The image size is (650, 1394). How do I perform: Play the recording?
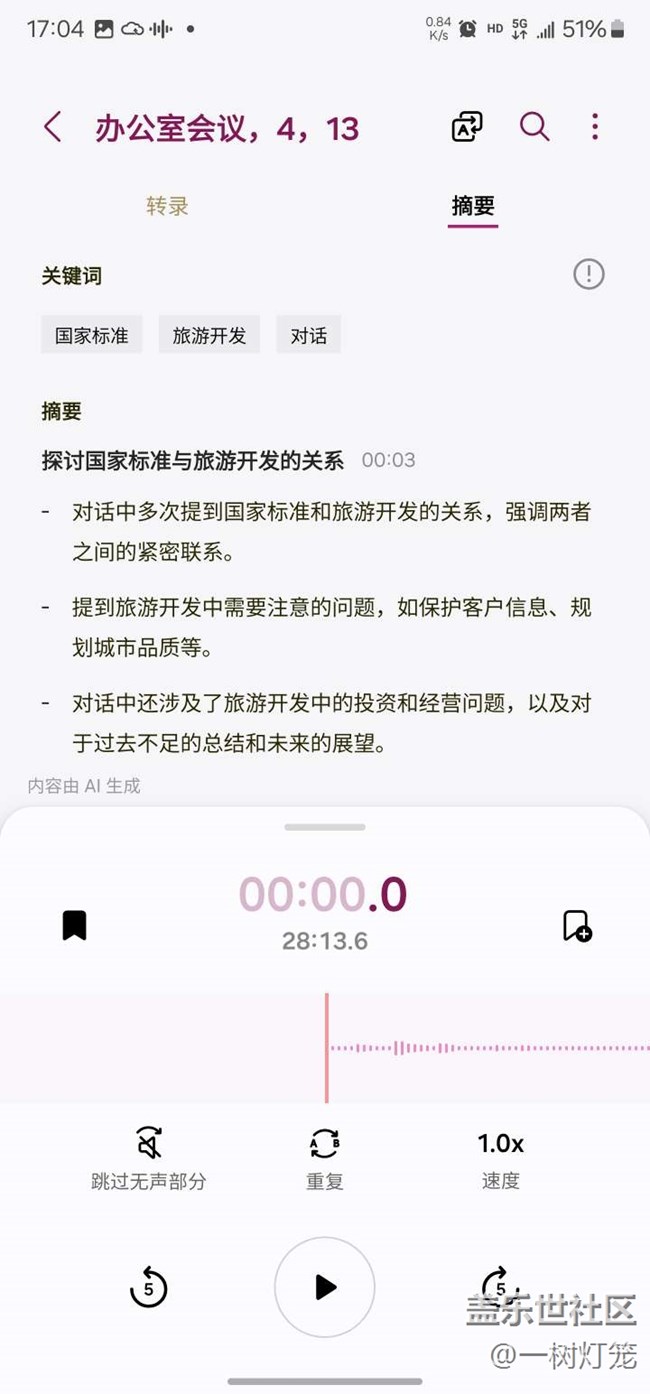[325, 1287]
